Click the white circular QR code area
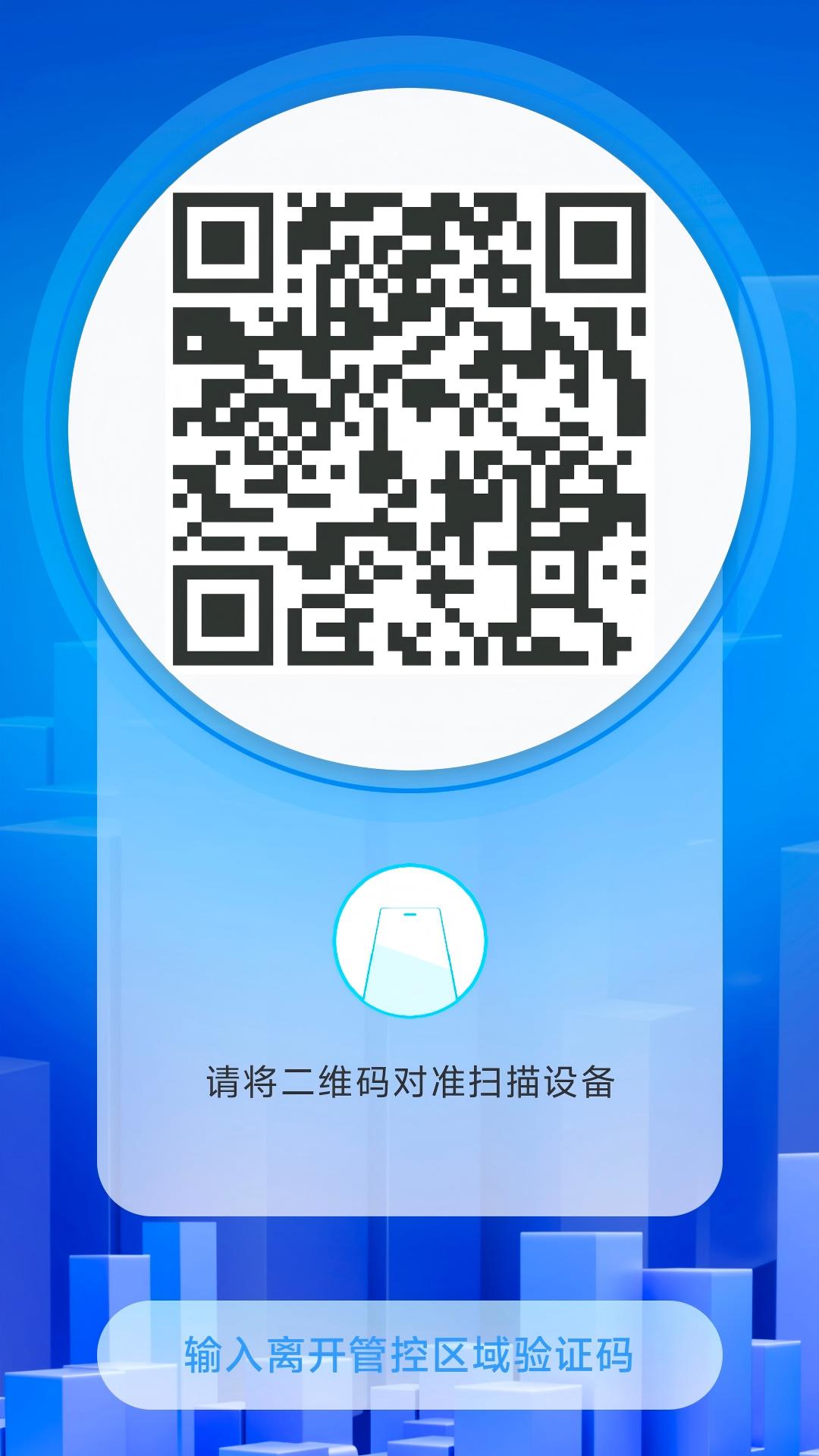 tap(409, 425)
